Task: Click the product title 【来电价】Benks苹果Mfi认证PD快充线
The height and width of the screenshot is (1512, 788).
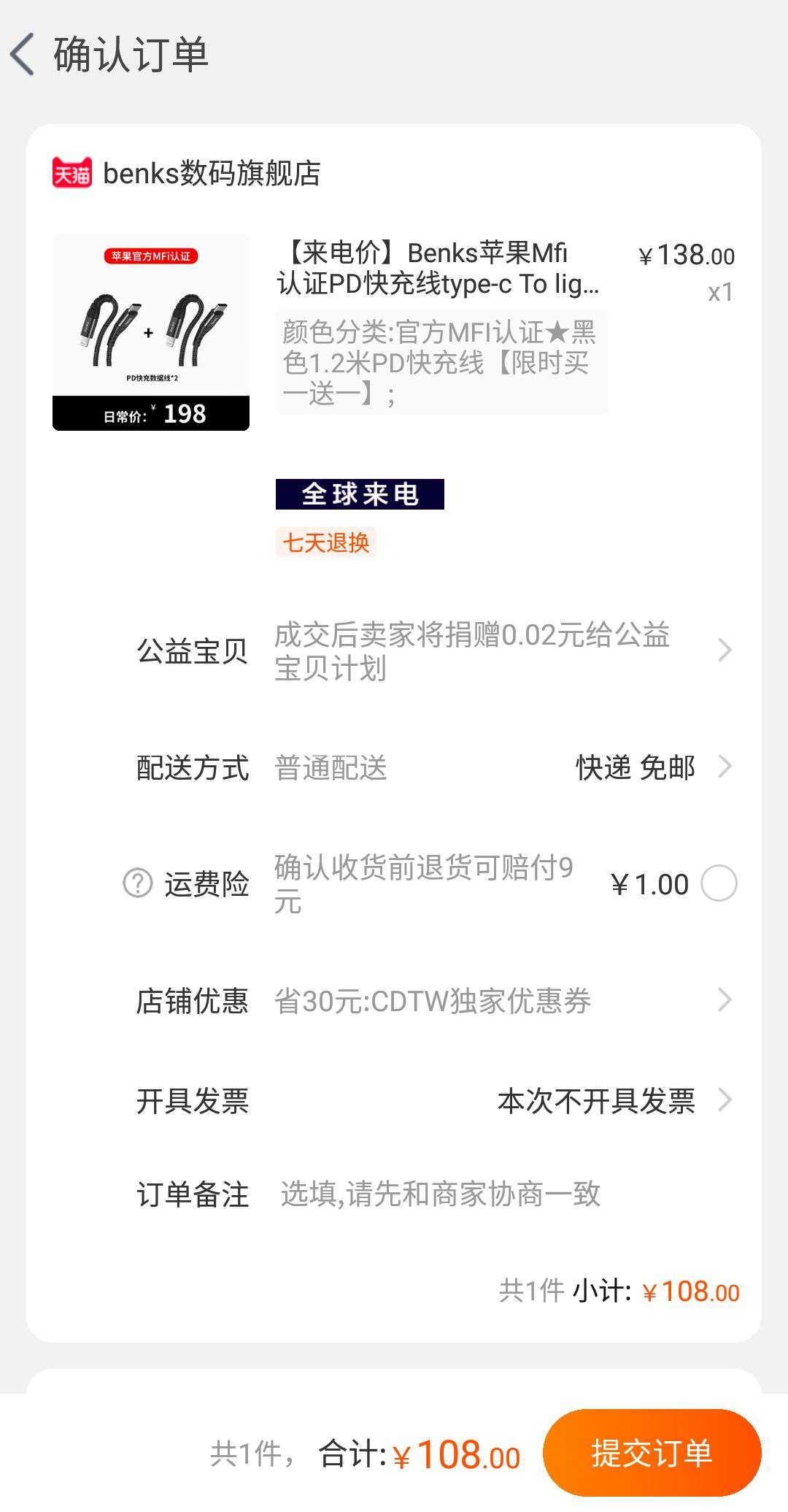Action: [x=438, y=270]
